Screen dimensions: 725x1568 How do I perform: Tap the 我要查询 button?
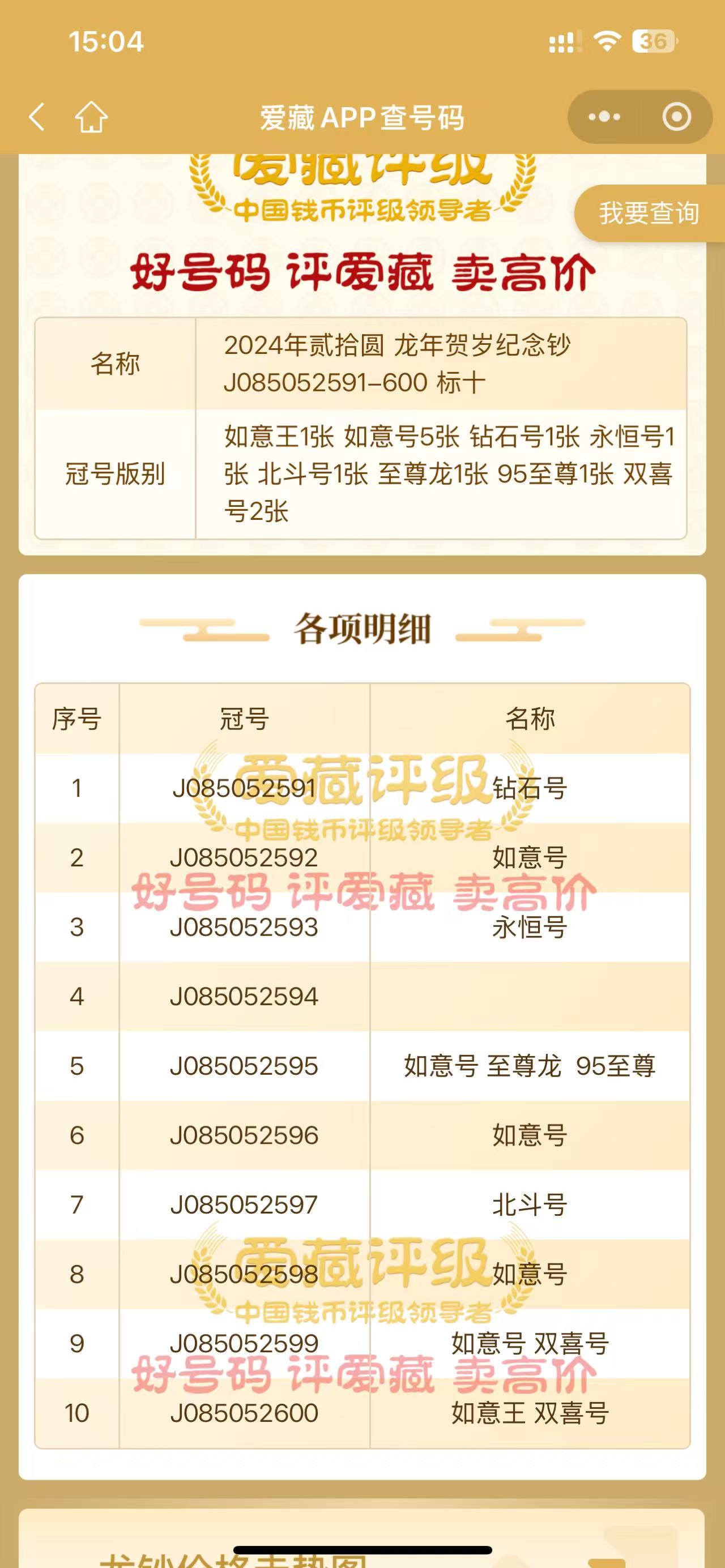pyautogui.click(x=650, y=213)
